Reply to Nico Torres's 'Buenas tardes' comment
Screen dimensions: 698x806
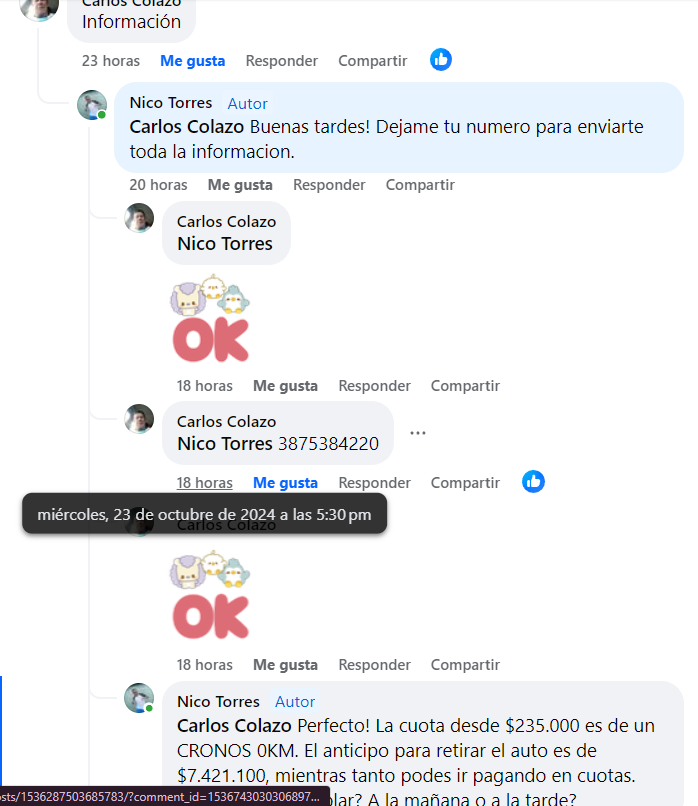click(329, 185)
